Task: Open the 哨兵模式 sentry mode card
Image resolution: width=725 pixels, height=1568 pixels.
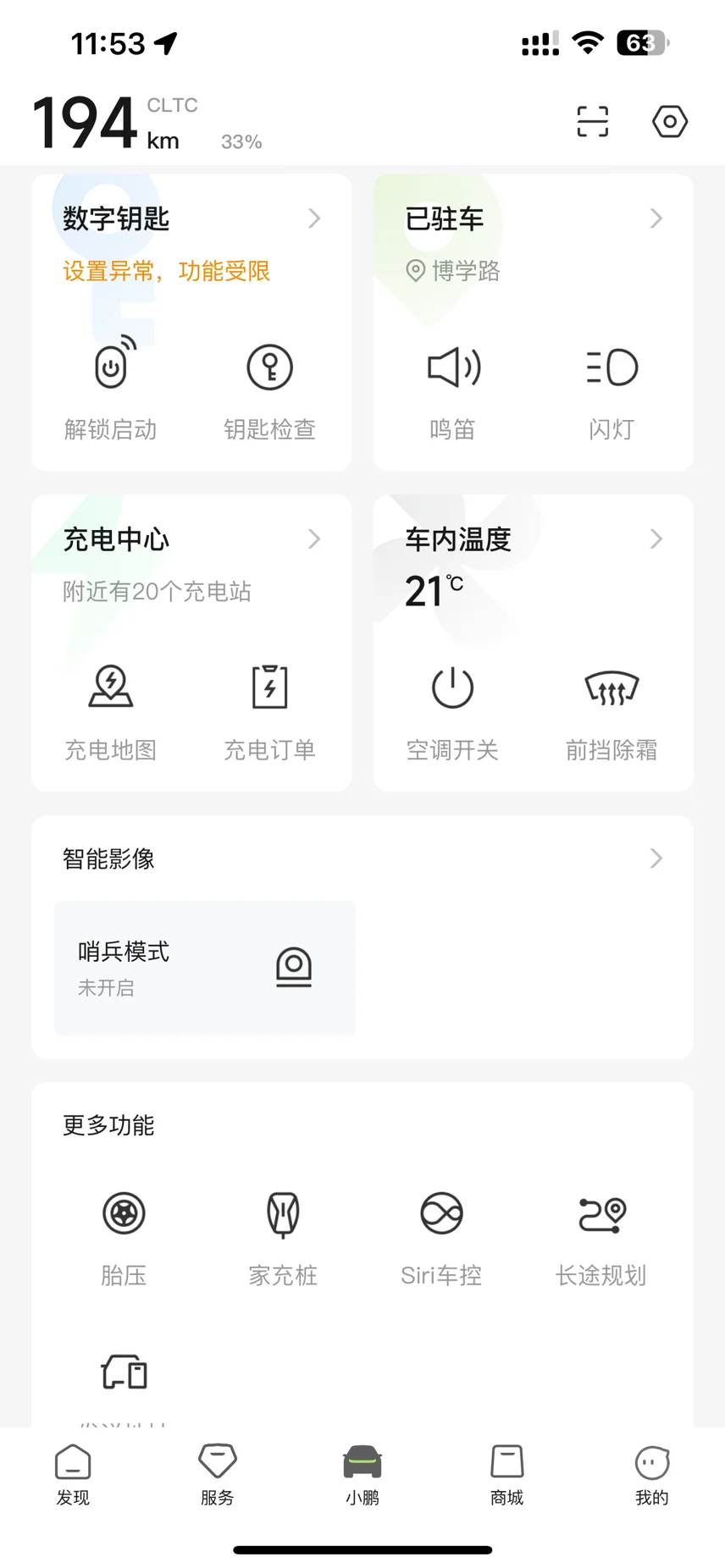Action: tap(205, 968)
